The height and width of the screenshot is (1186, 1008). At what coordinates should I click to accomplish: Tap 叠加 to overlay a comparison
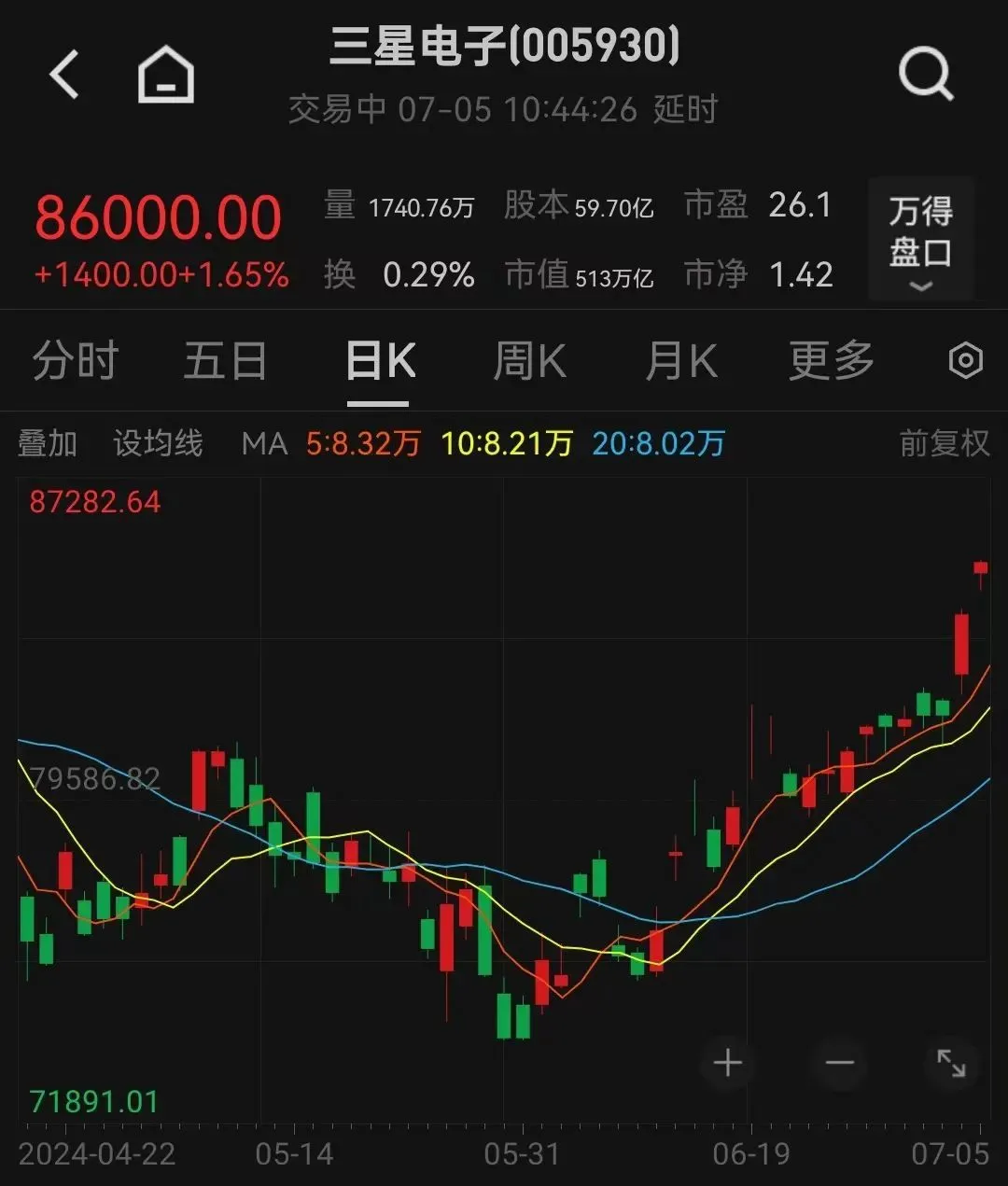(x=47, y=443)
